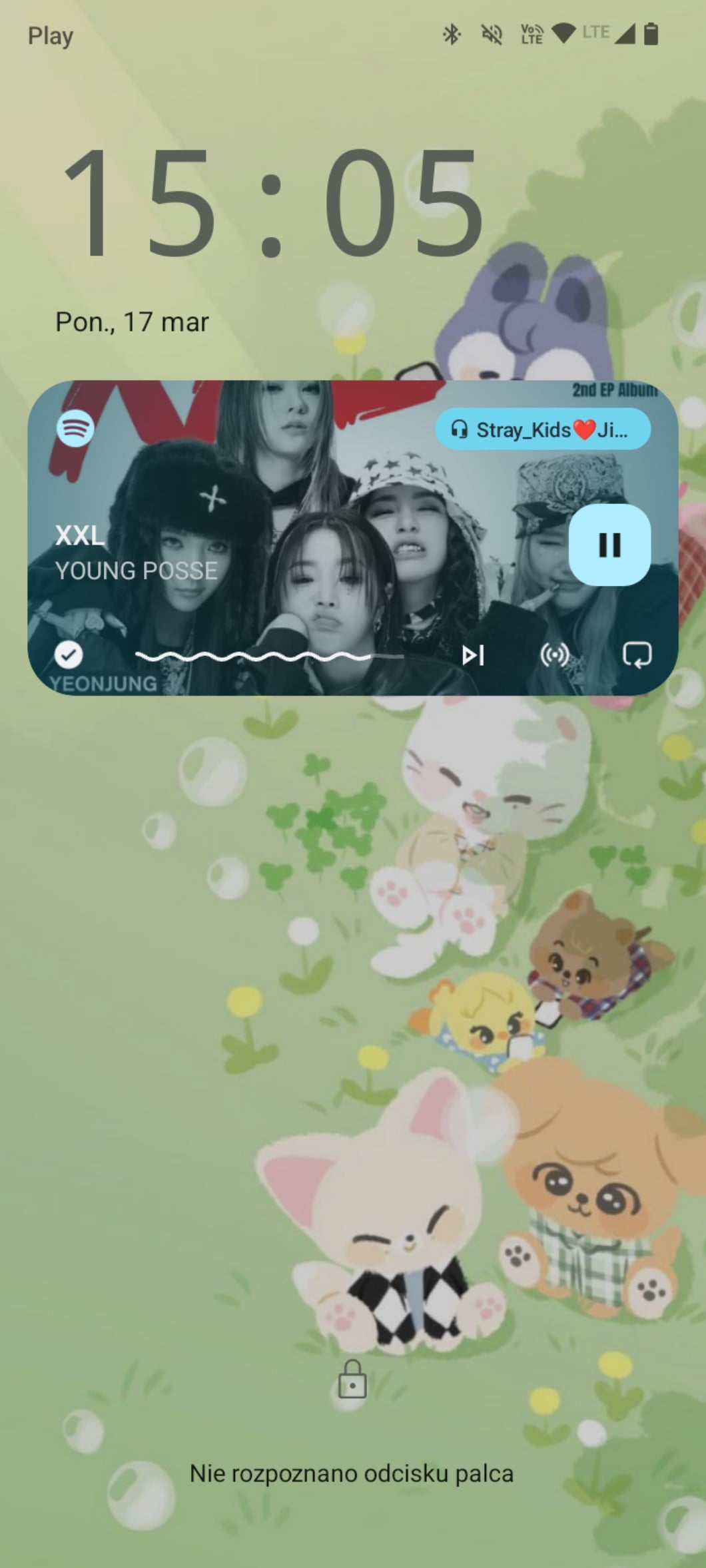Skip to the next track
Image resolution: width=706 pixels, height=1568 pixels.
(x=473, y=655)
